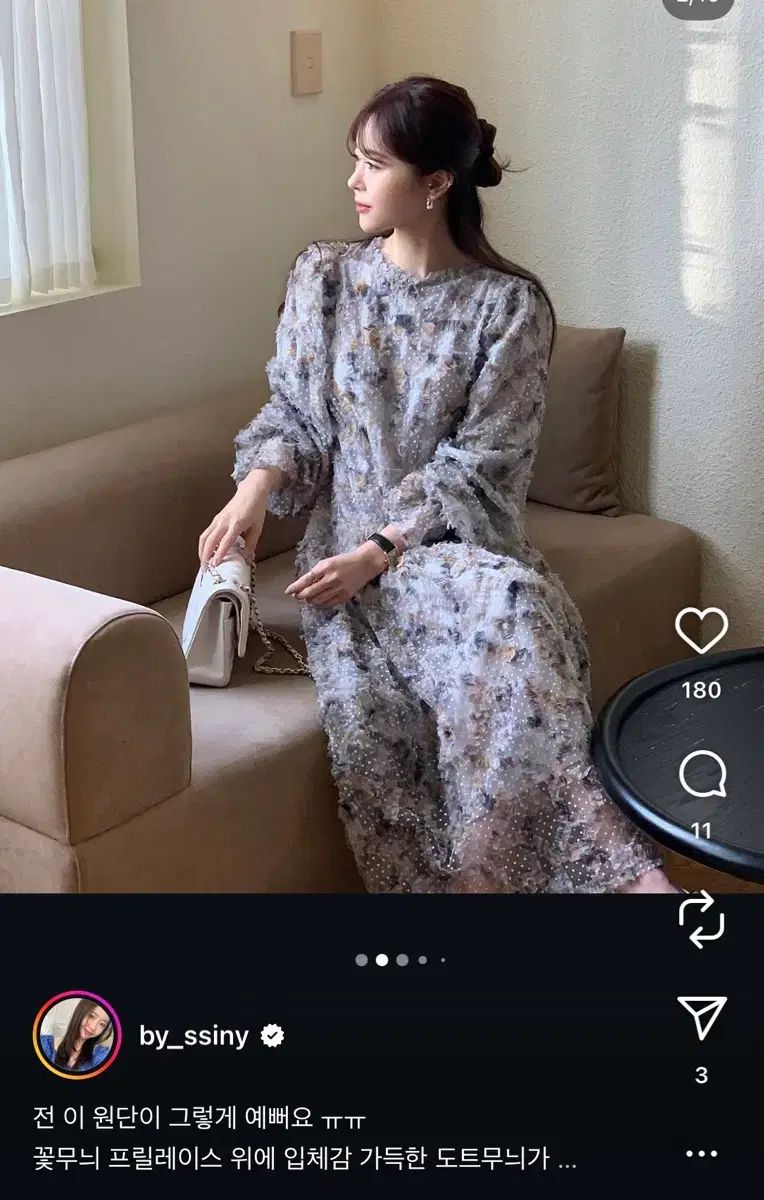Visit the by_ssiny username profile
The image size is (764, 1200).
(193, 1036)
